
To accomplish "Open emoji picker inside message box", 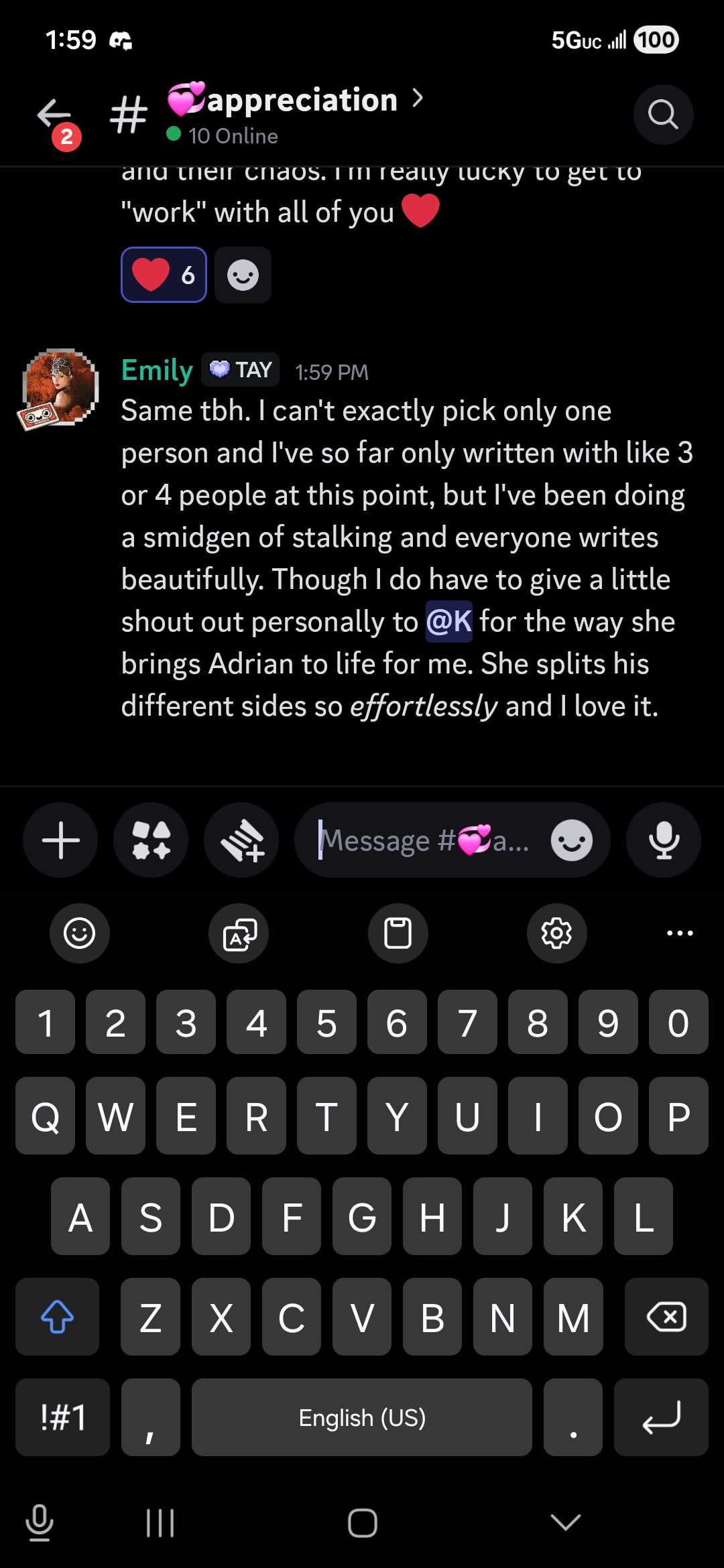I will [571, 840].
